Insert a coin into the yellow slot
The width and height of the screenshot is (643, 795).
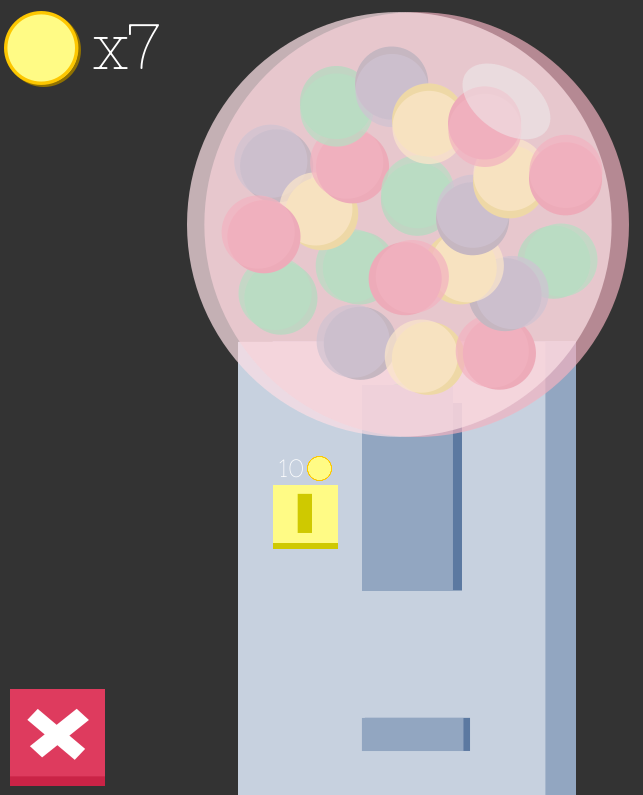pos(305,516)
